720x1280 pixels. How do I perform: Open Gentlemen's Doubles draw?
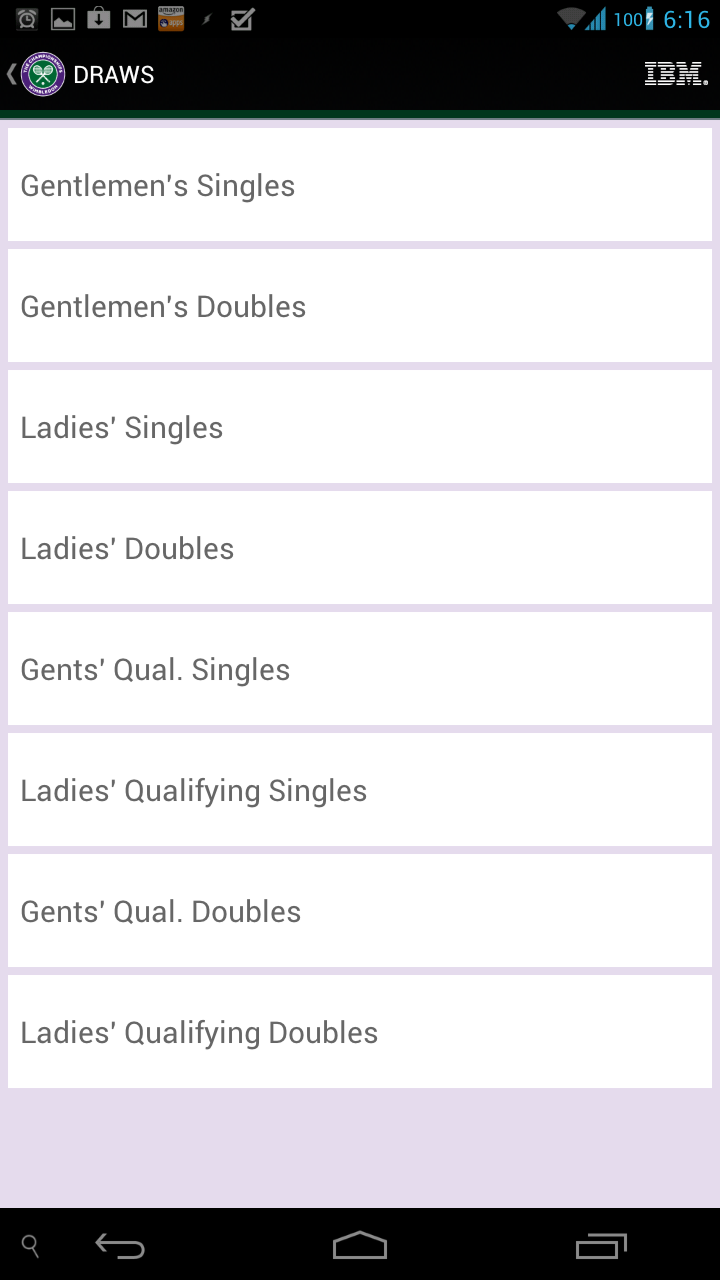[360, 306]
